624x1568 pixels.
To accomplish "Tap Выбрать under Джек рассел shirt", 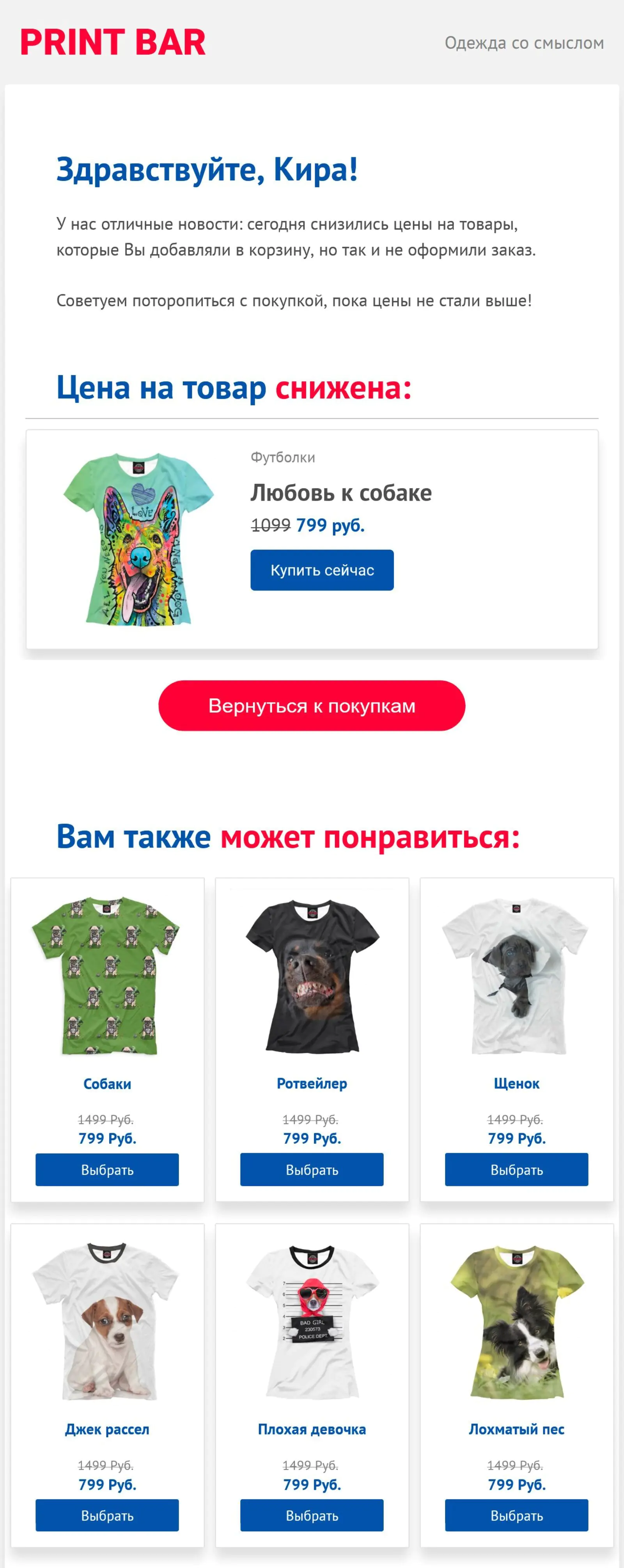I will point(107,1515).
